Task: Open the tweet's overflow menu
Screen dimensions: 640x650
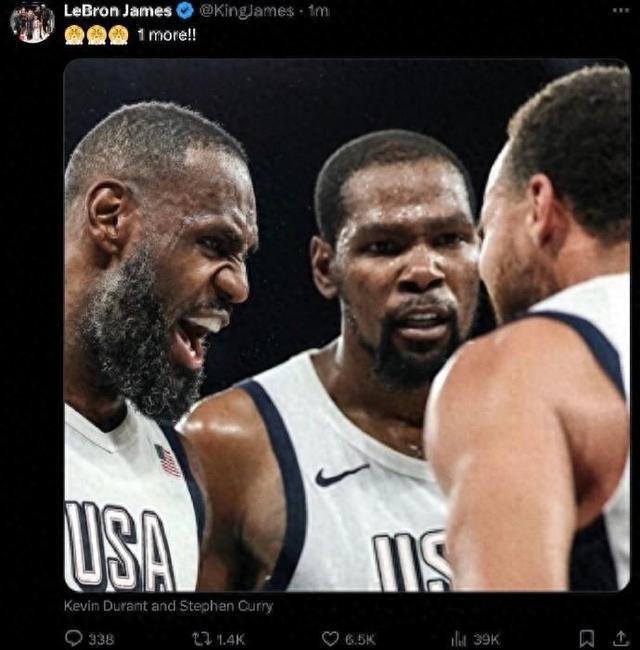Action: click(620, 11)
